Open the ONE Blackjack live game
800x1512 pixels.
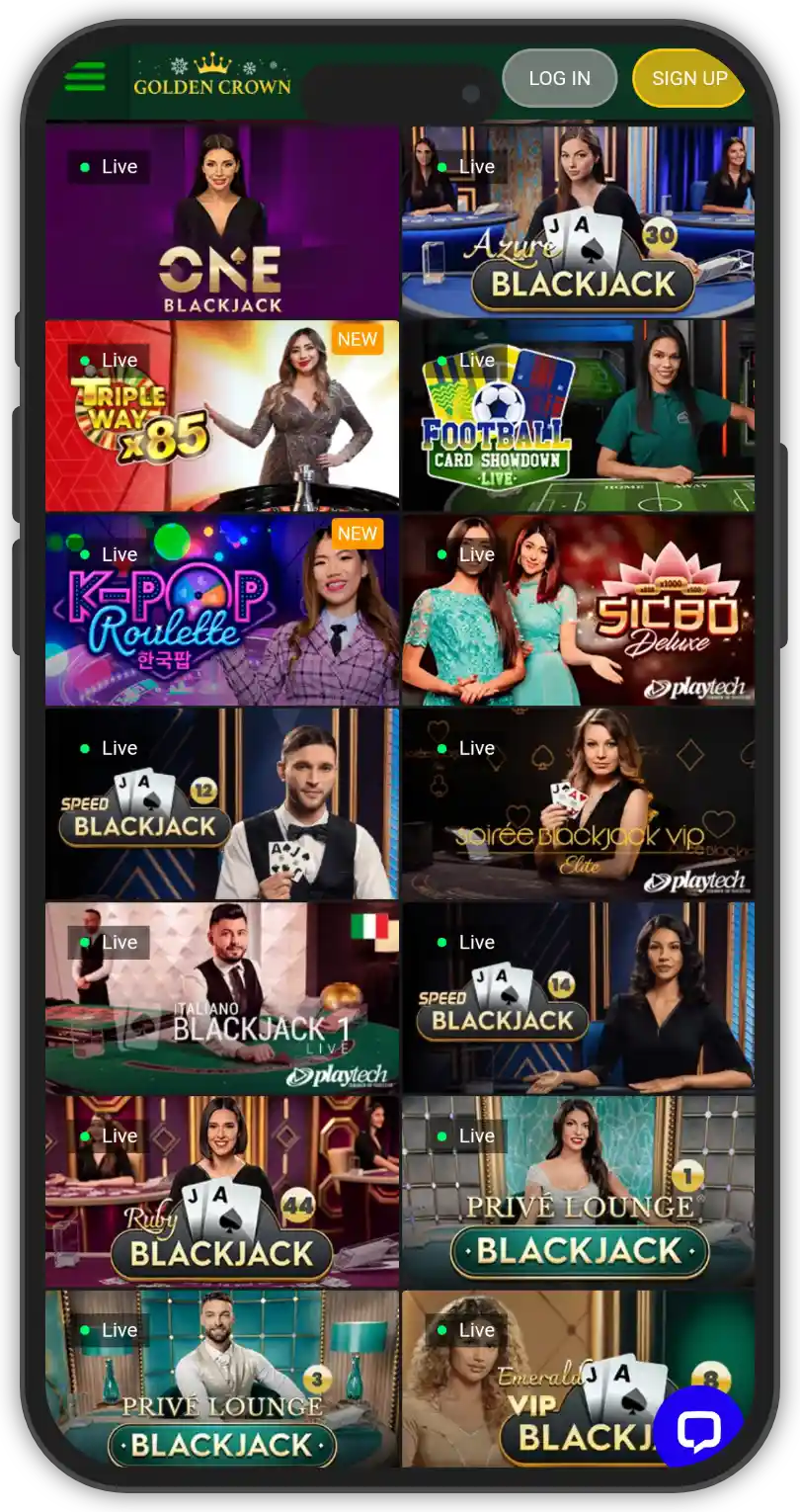(x=222, y=221)
